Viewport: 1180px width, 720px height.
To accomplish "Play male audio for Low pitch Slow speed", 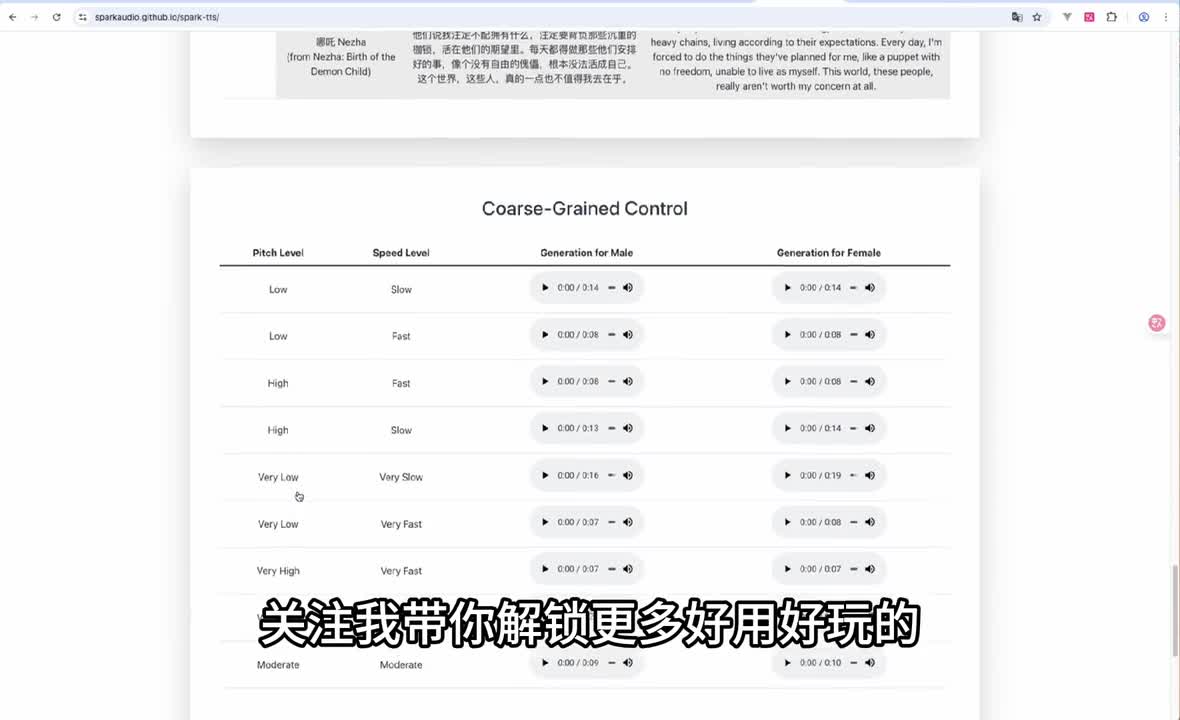I will 545,288.
